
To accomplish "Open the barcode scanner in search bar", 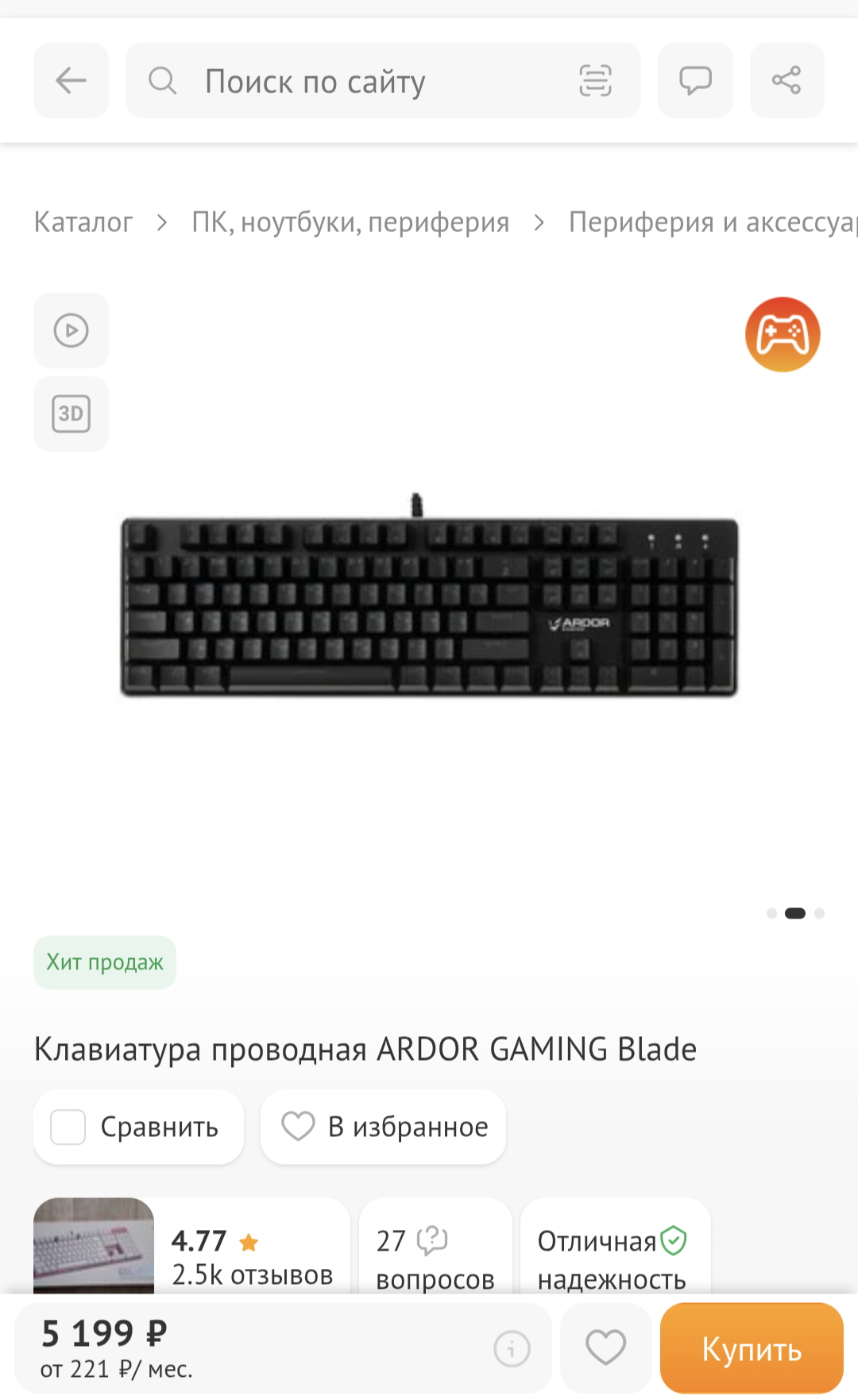I will 595,81.
